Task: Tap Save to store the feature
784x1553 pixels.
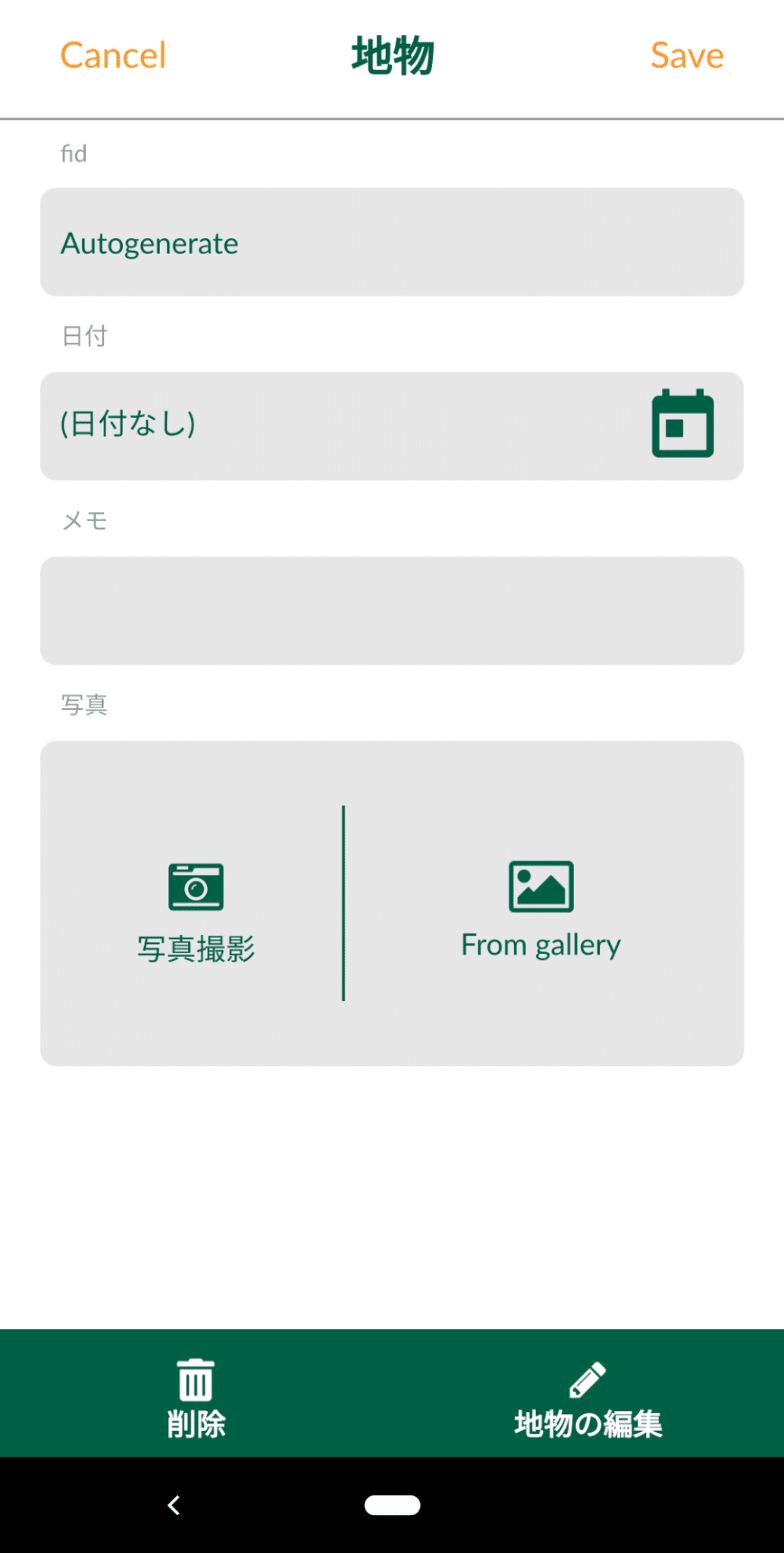Action: [x=686, y=55]
